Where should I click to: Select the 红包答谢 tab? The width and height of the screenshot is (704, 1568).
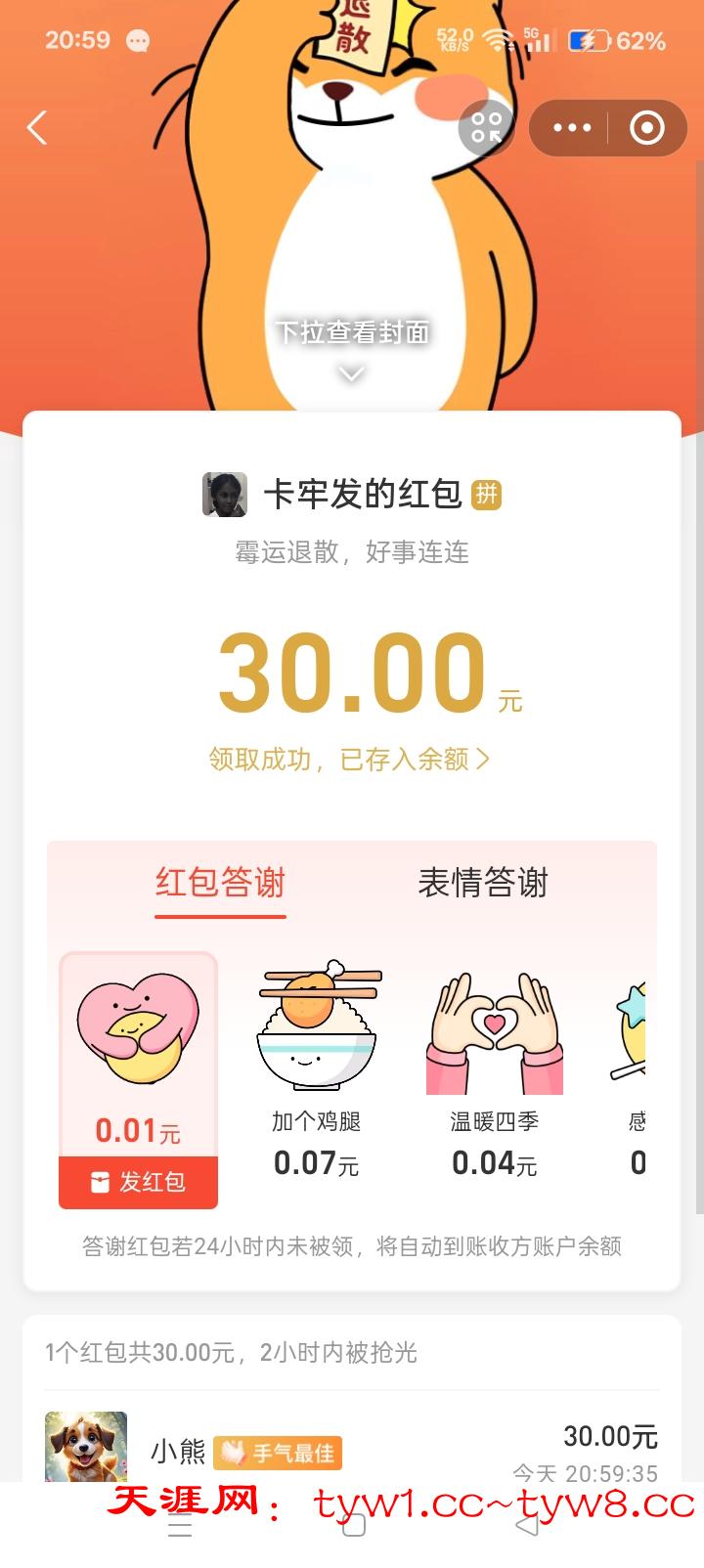220,883
